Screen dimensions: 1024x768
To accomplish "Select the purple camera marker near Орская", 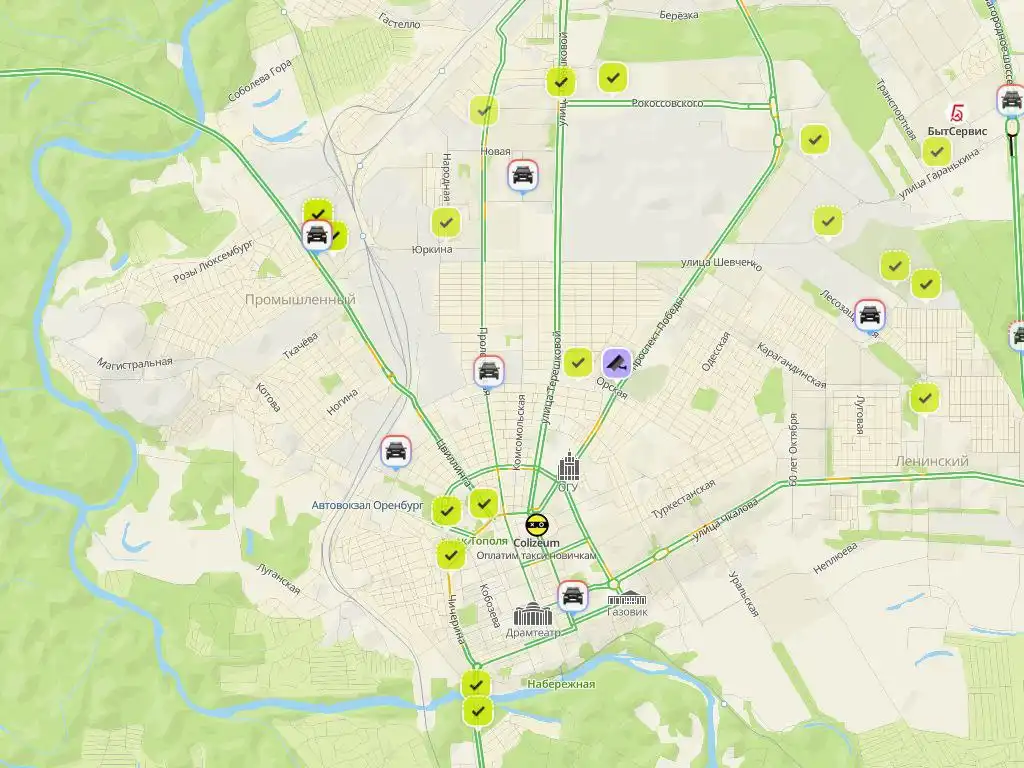I will point(616,361).
